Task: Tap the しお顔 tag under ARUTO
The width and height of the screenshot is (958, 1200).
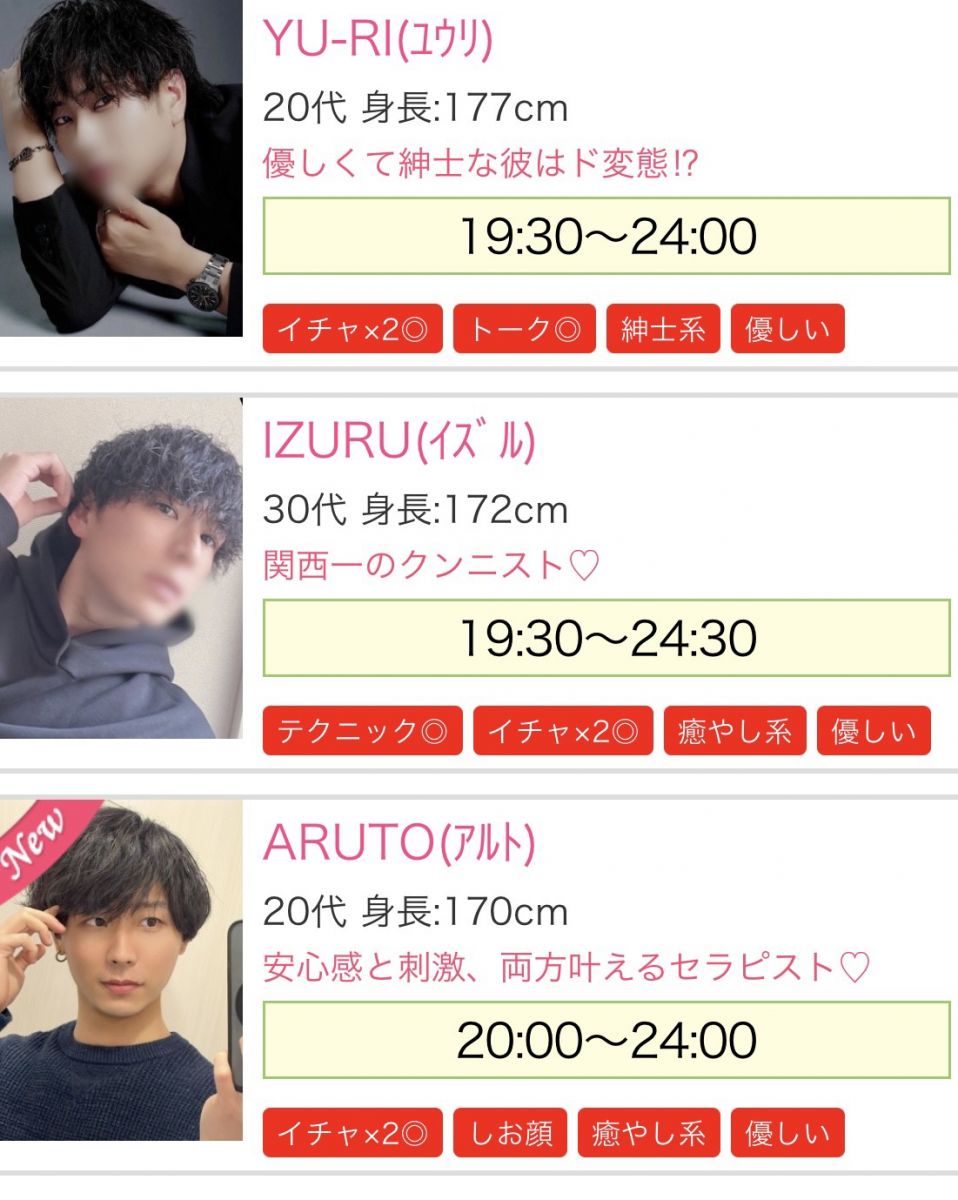Action: [510, 1133]
